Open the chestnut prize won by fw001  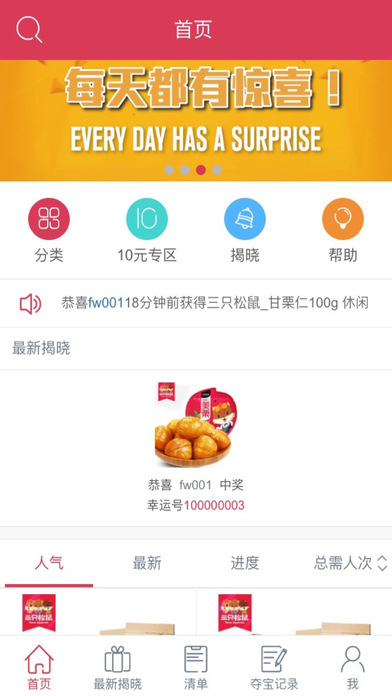[x=196, y=448]
